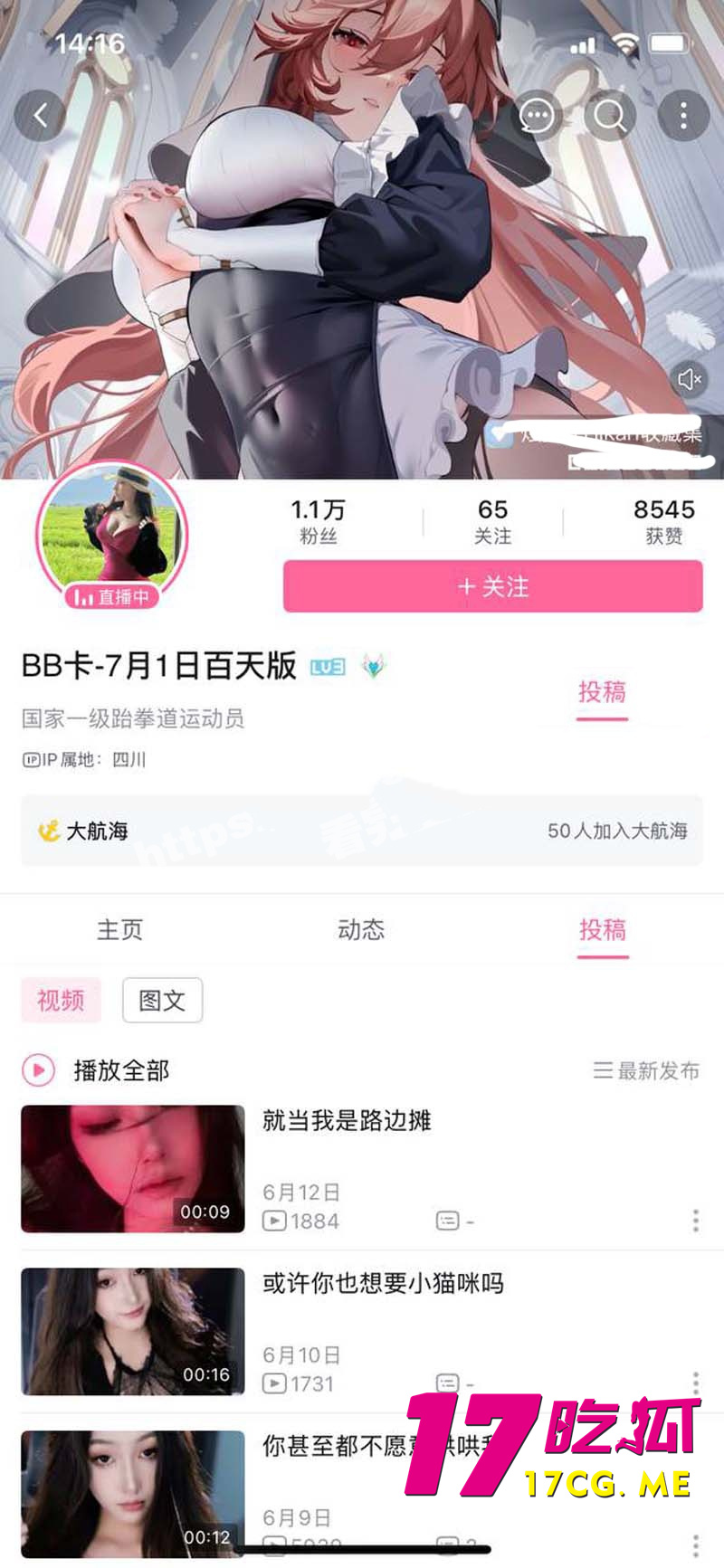Open options dots on video 或许你也想要小猫咪吗

(694, 1383)
